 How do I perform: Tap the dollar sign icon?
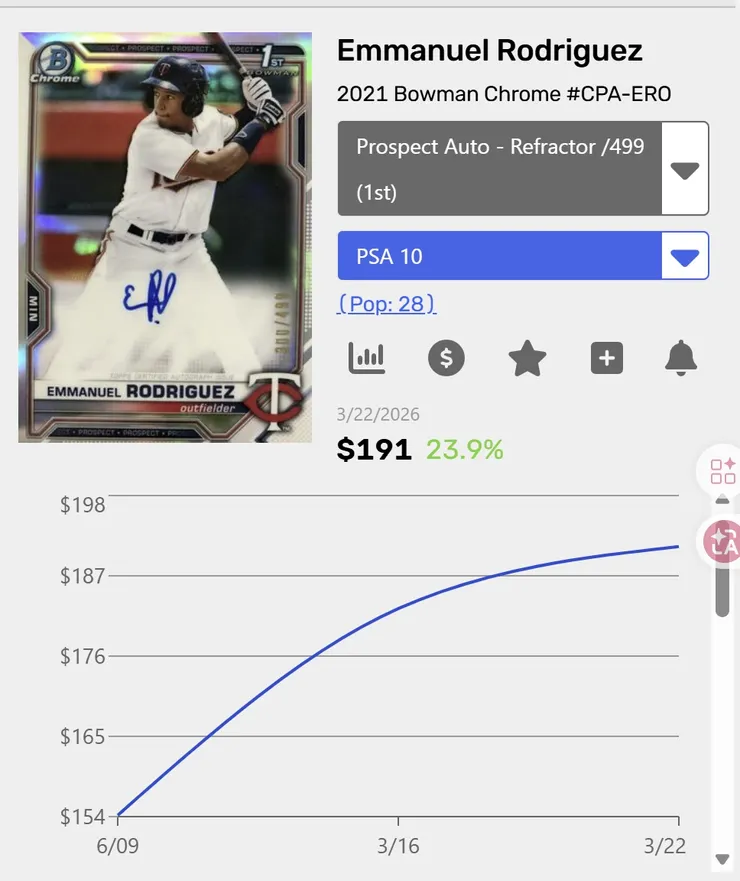click(x=446, y=357)
